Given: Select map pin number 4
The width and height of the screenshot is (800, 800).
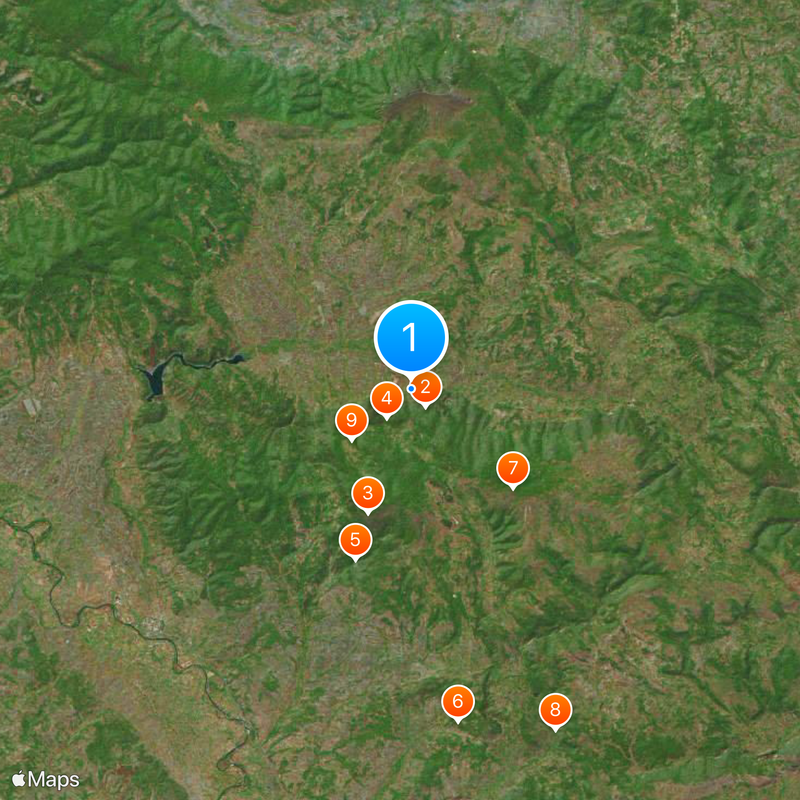Looking at the screenshot, I should click(386, 398).
